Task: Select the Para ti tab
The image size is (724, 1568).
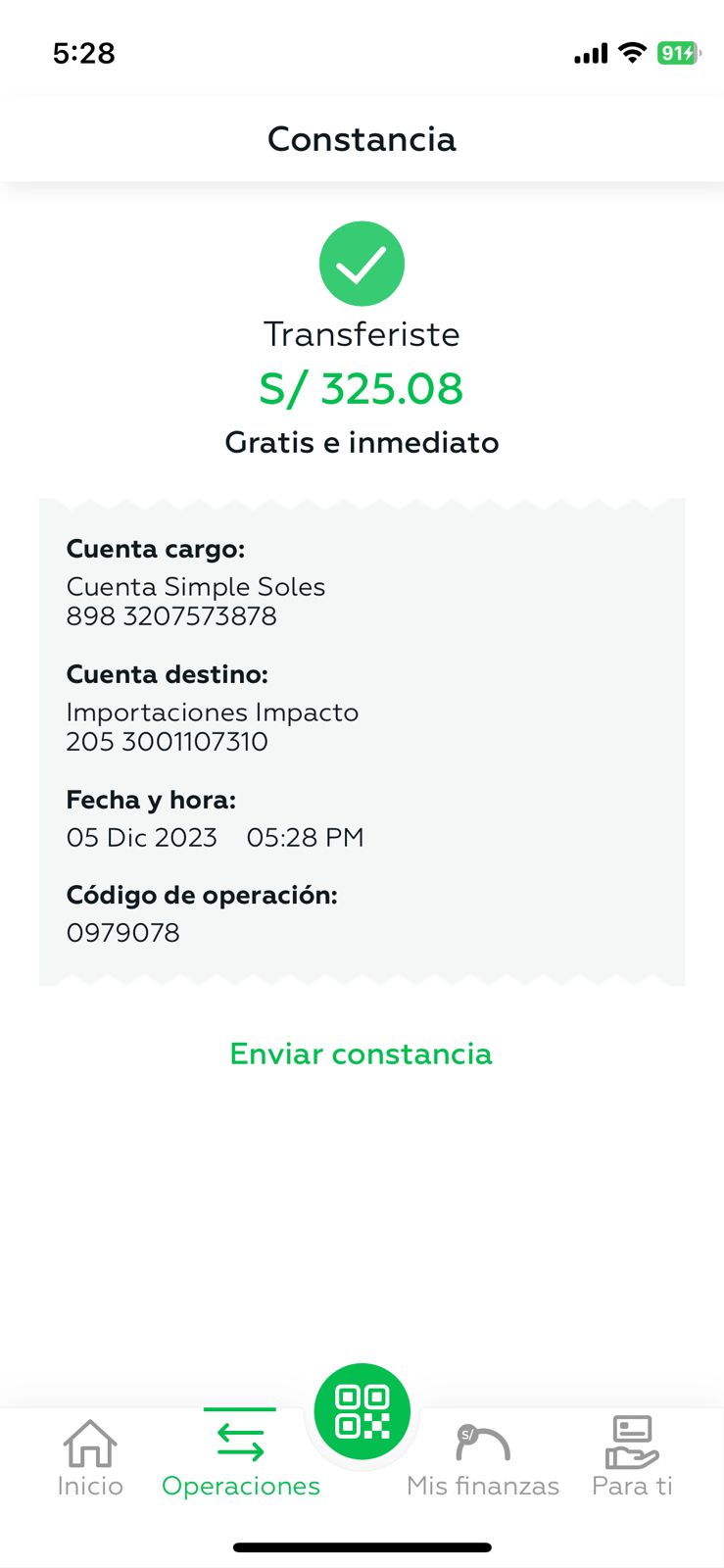Action: pyautogui.click(x=632, y=1457)
